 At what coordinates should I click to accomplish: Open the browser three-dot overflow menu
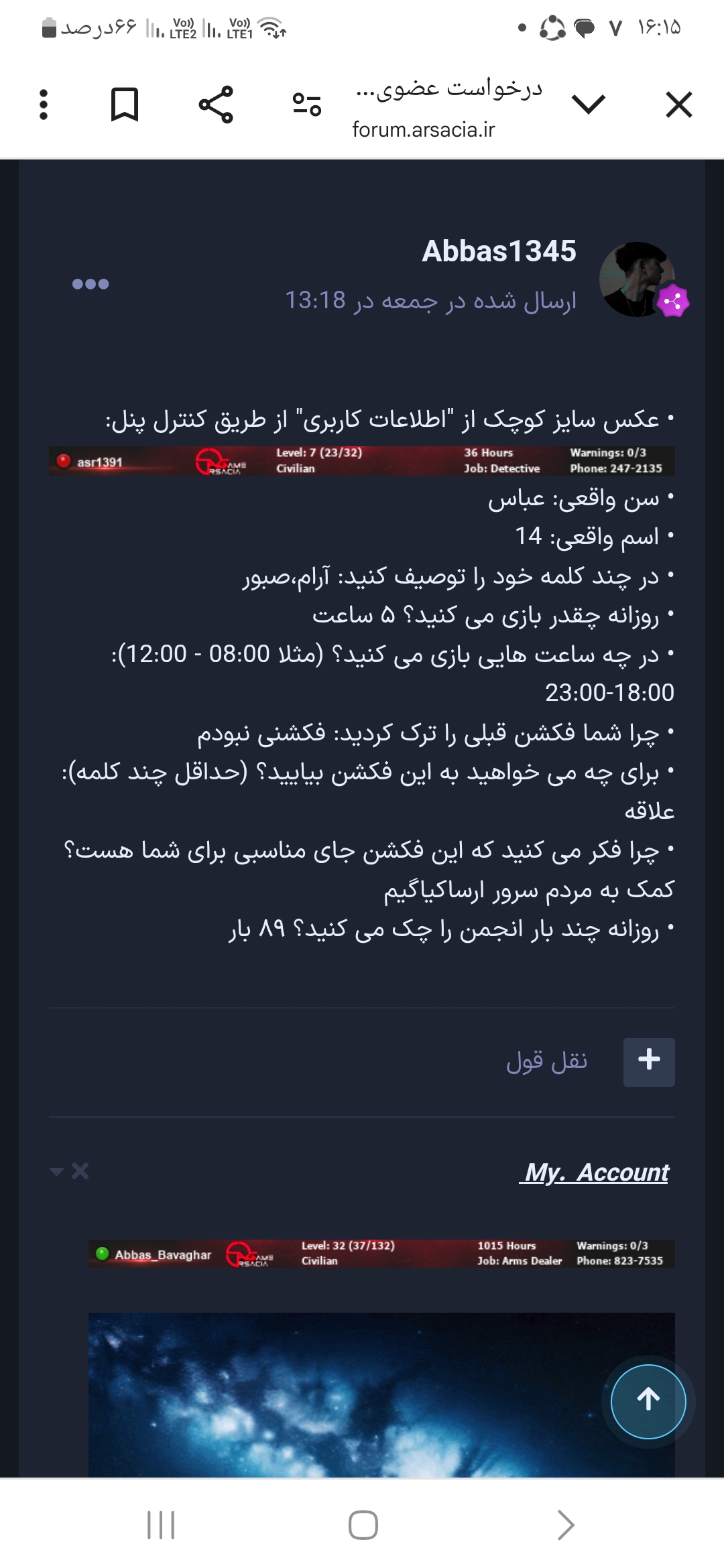[44, 105]
